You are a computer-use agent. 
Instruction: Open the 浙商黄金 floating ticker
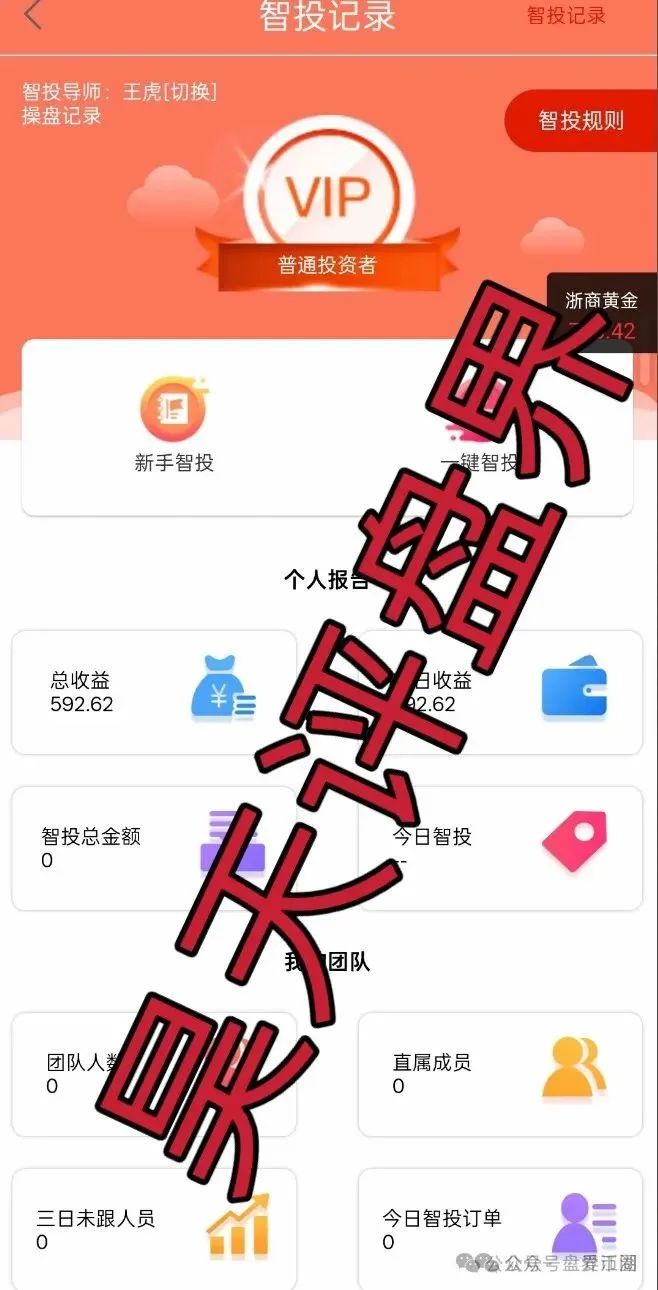coord(602,313)
